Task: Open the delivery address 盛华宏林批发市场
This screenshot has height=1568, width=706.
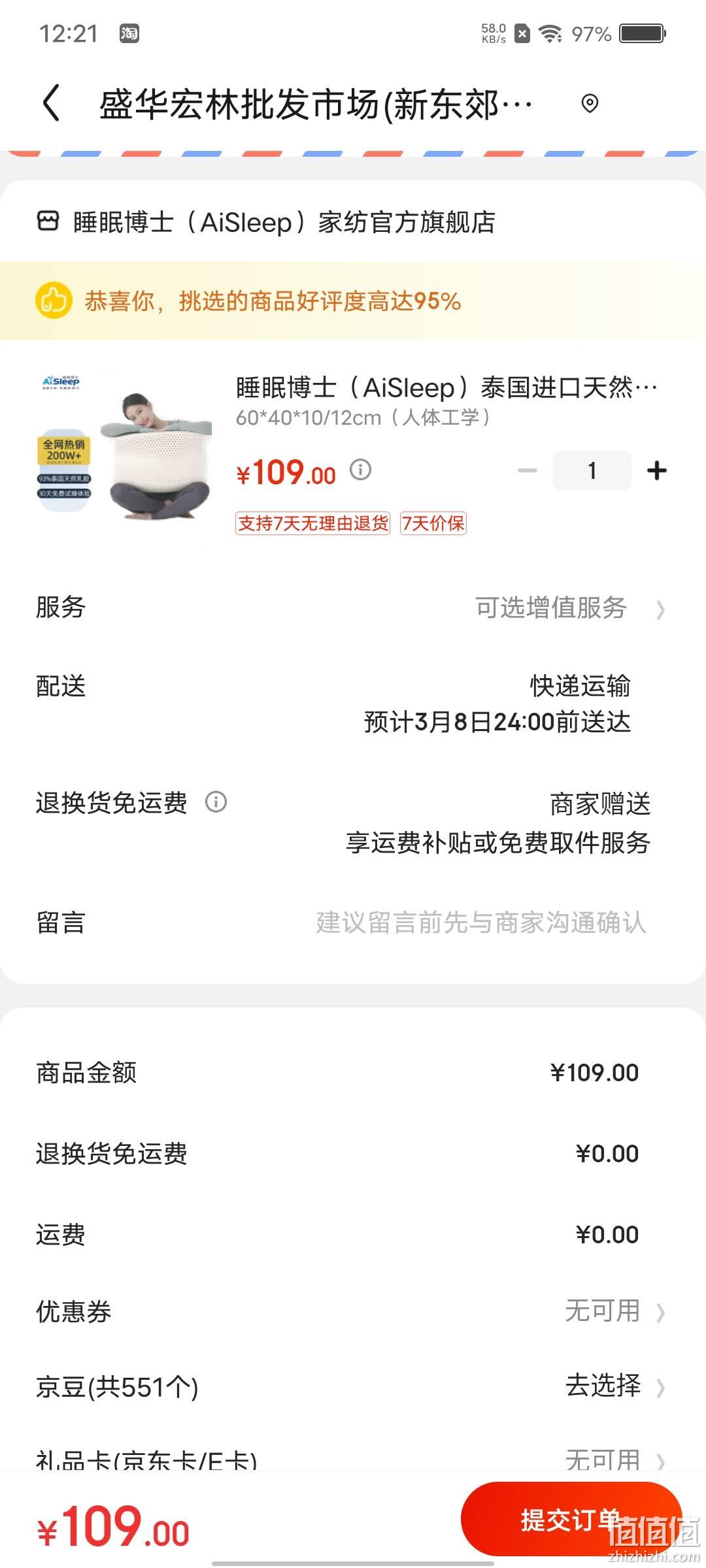Action: pos(316,105)
